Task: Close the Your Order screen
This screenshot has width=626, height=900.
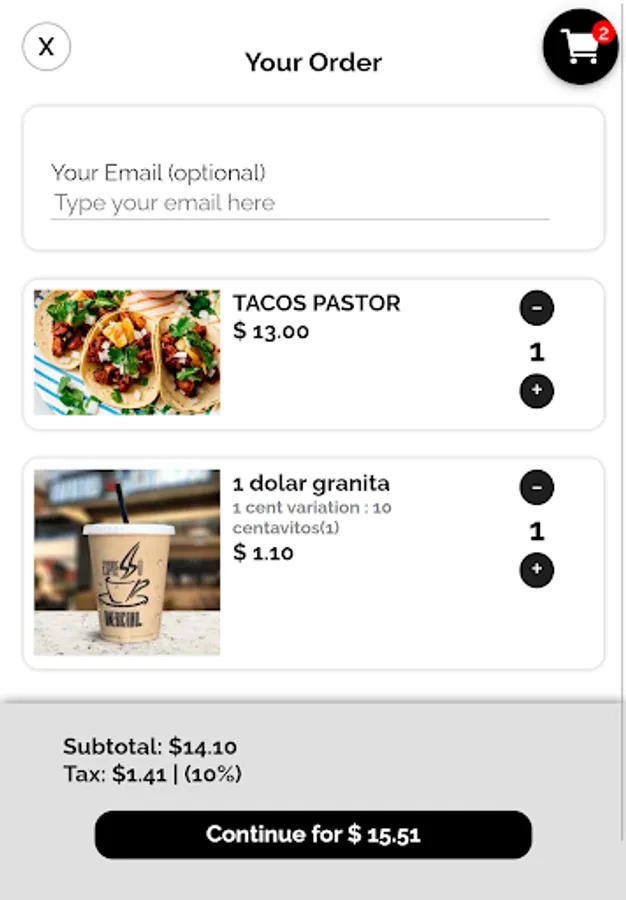Action: 46,47
